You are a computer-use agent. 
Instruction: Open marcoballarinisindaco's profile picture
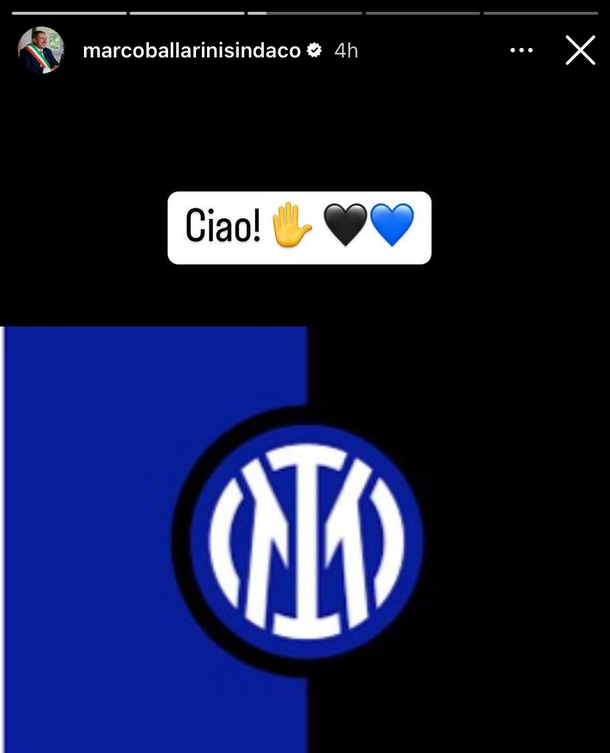pos(41,50)
